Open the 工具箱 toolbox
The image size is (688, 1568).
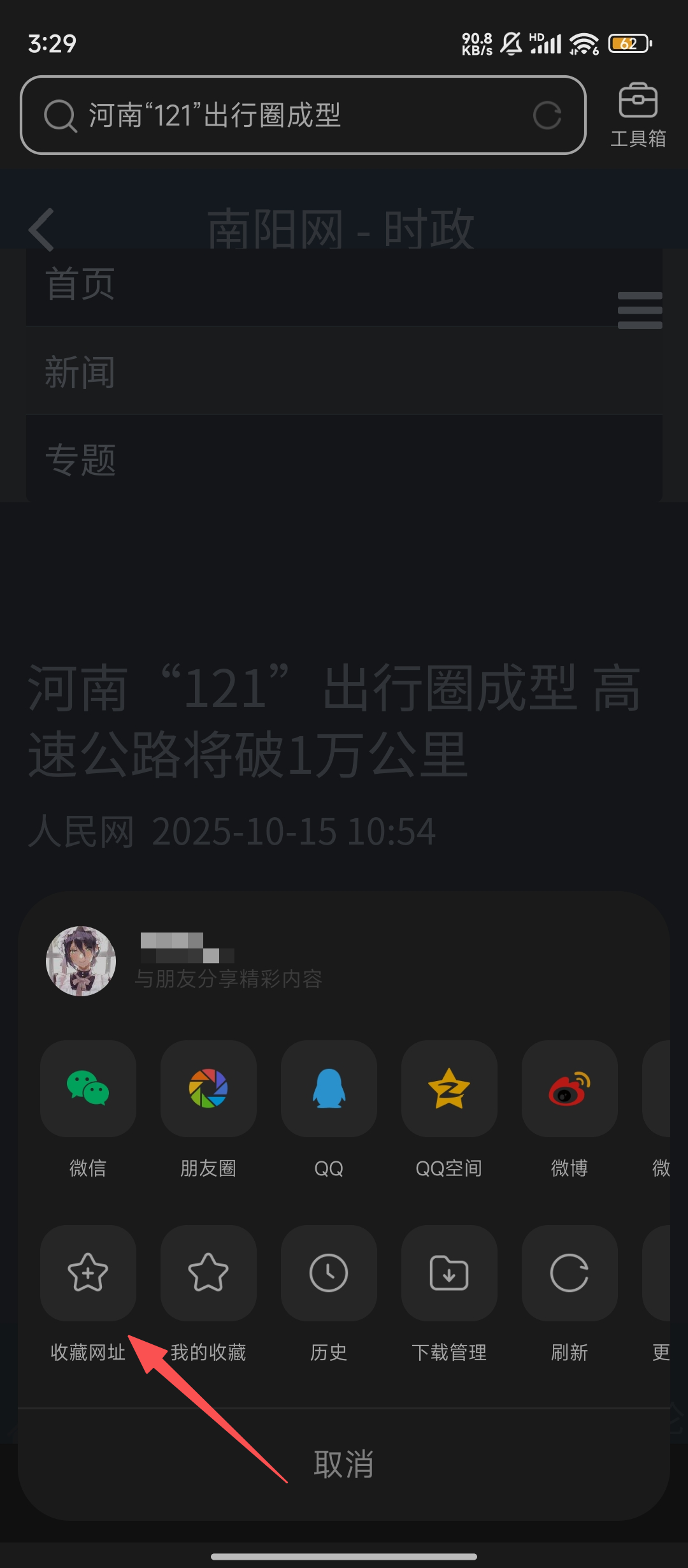coord(638,115)
